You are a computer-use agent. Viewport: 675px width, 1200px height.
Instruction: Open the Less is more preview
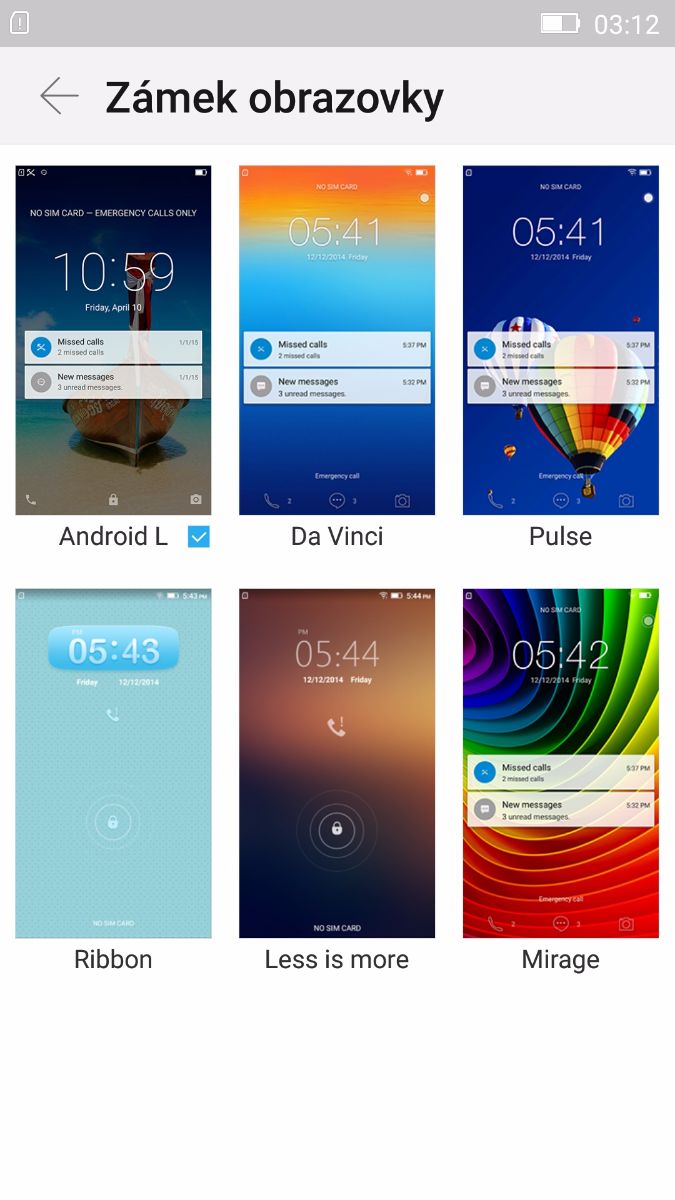(337, 763)
